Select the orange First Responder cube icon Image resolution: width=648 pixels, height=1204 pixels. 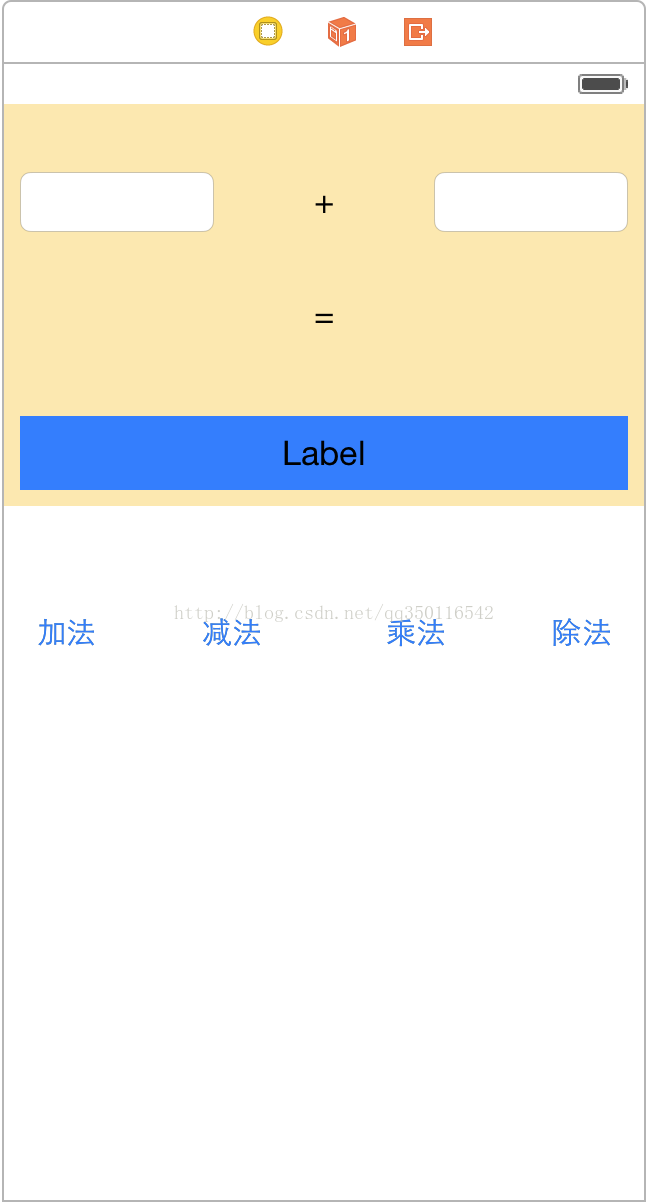tap(342, 32)
